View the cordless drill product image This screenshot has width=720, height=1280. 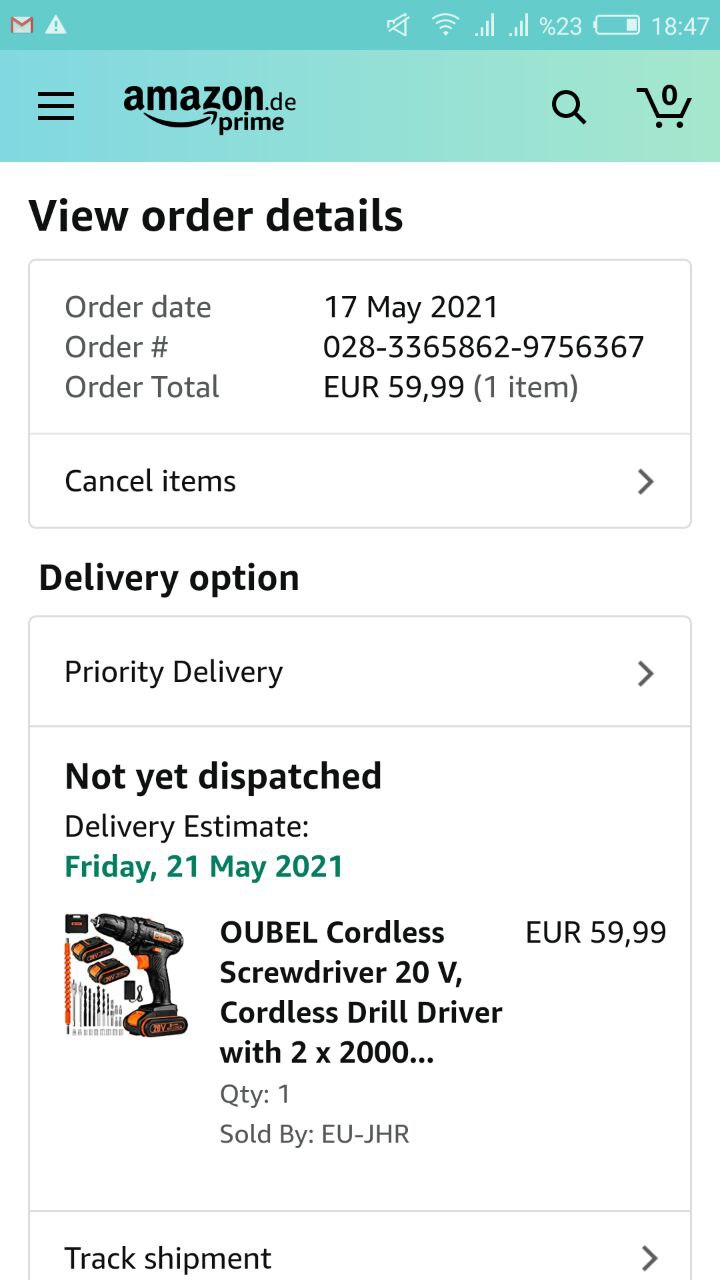tap(125, 973)
